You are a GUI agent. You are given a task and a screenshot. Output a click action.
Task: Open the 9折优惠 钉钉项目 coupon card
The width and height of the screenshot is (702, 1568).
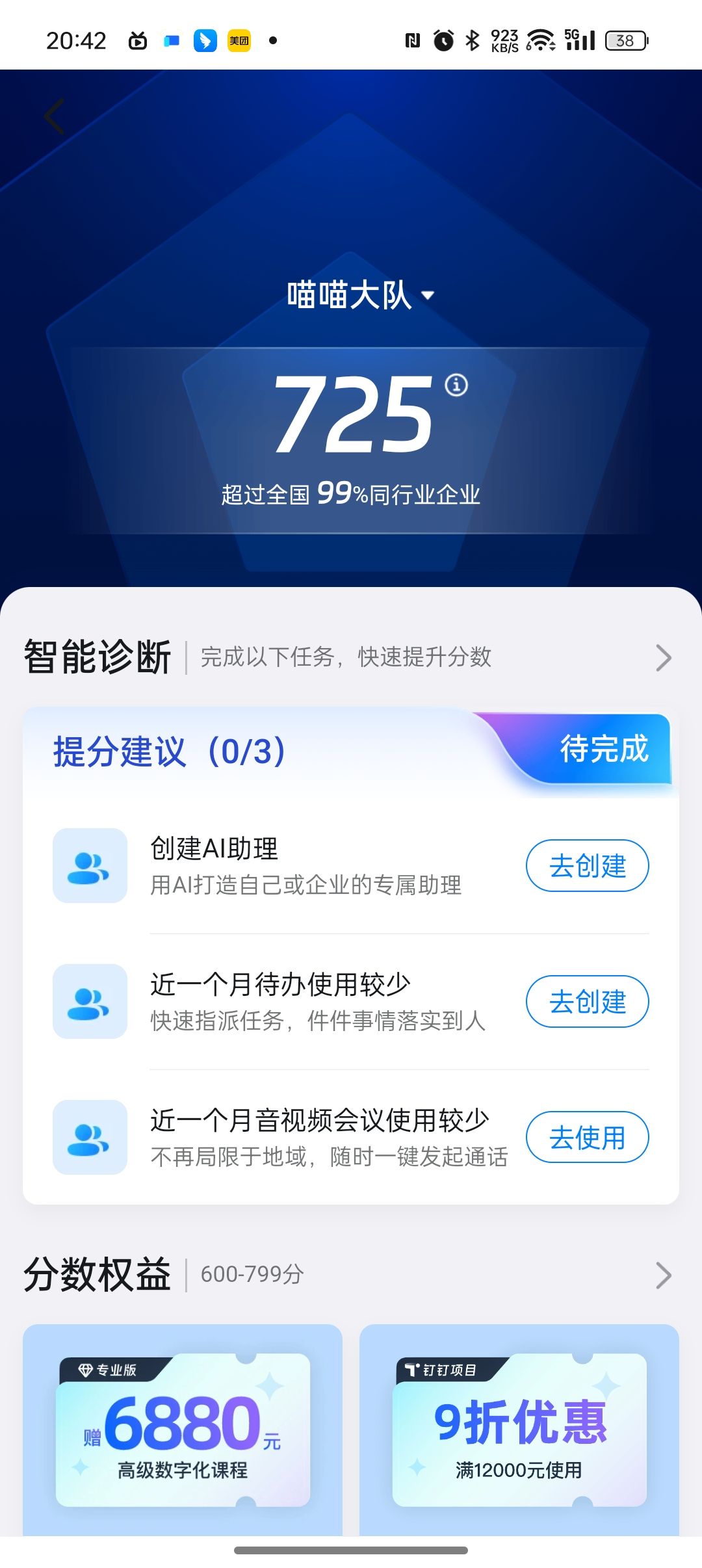click(519, 1430)
